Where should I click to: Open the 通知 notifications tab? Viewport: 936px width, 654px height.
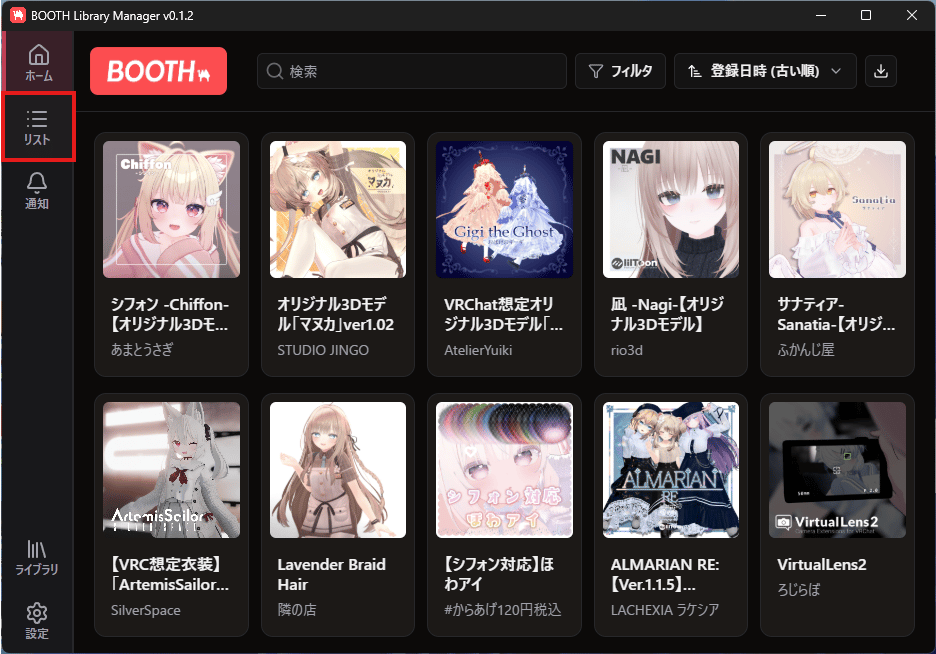coord(37,190)
